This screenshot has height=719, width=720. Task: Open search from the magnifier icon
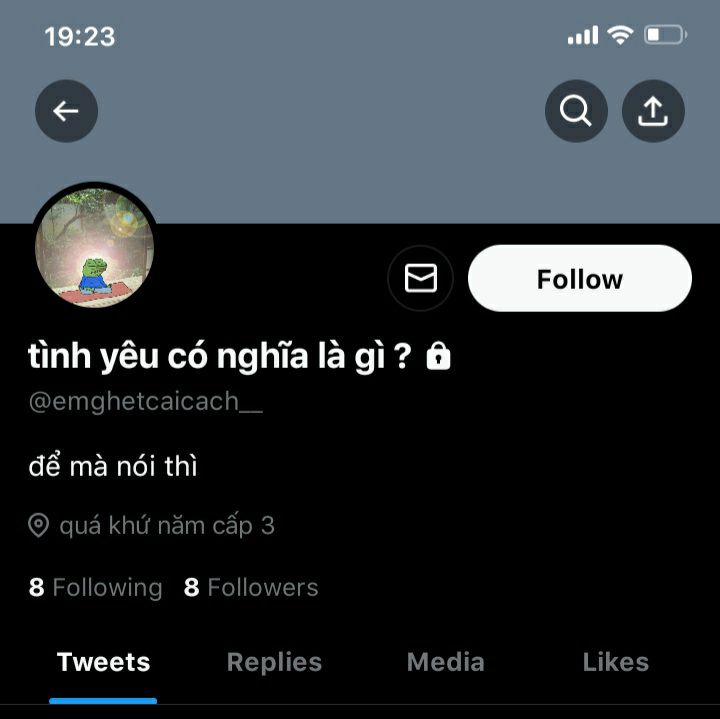click(x=576, y=111)
